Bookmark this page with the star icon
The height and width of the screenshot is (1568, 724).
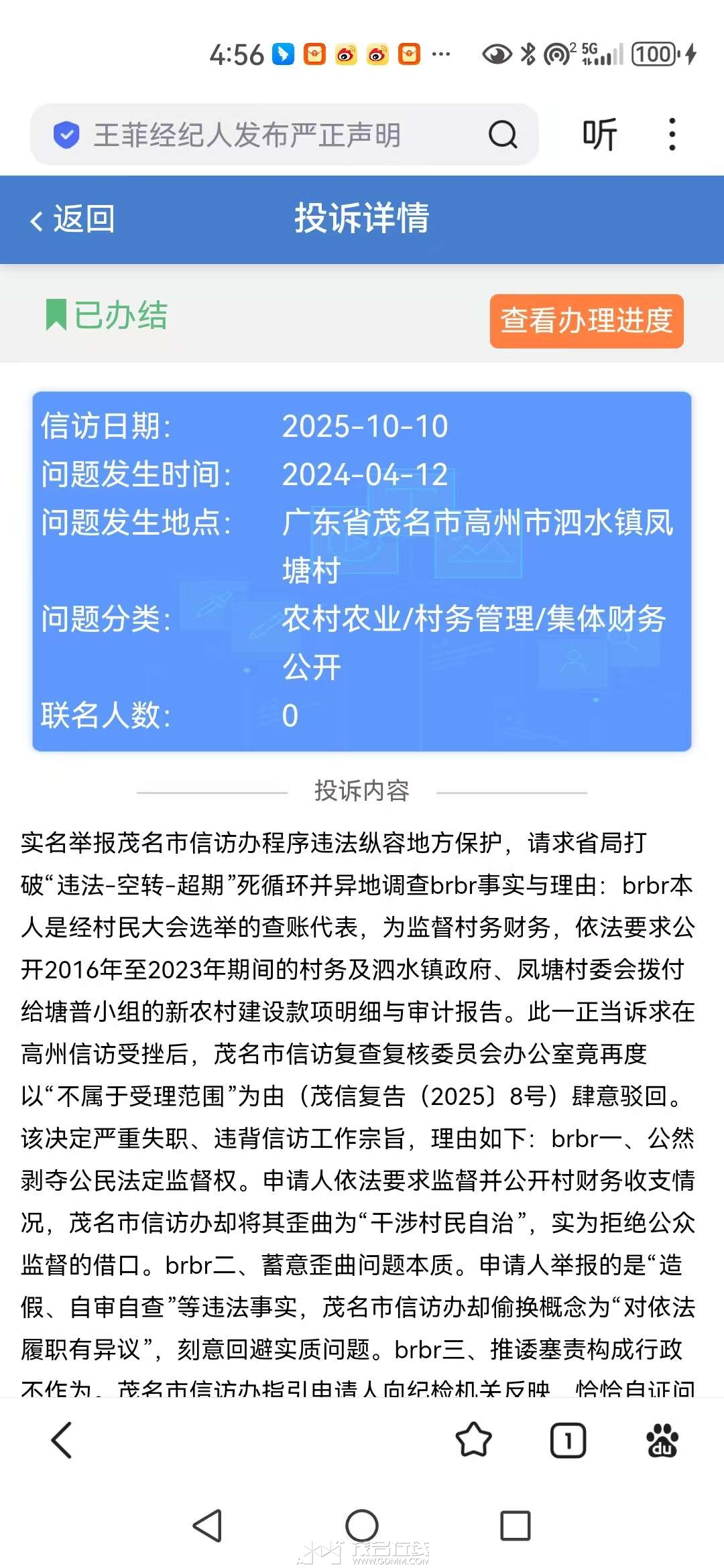point(473,1440)
